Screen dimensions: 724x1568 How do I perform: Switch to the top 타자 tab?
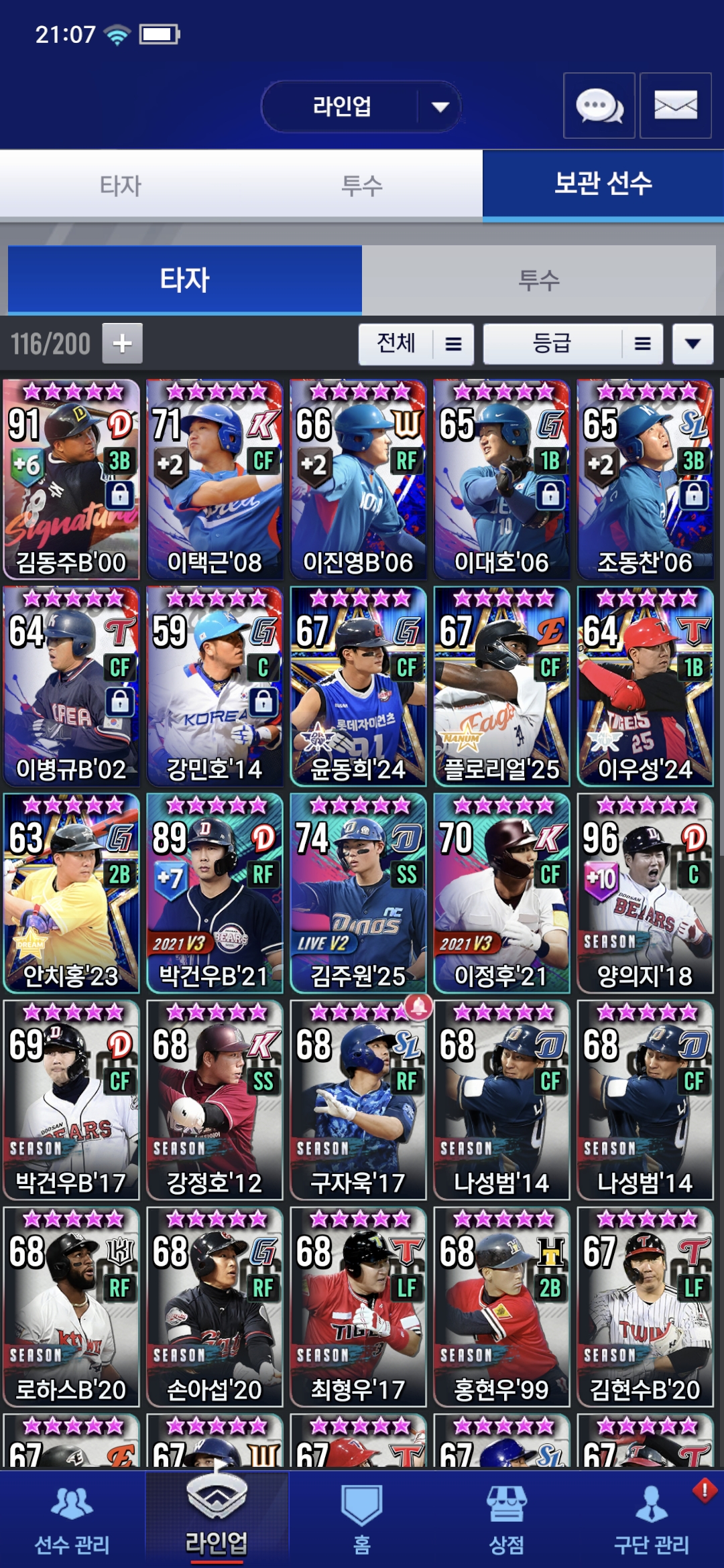[121, 186]
